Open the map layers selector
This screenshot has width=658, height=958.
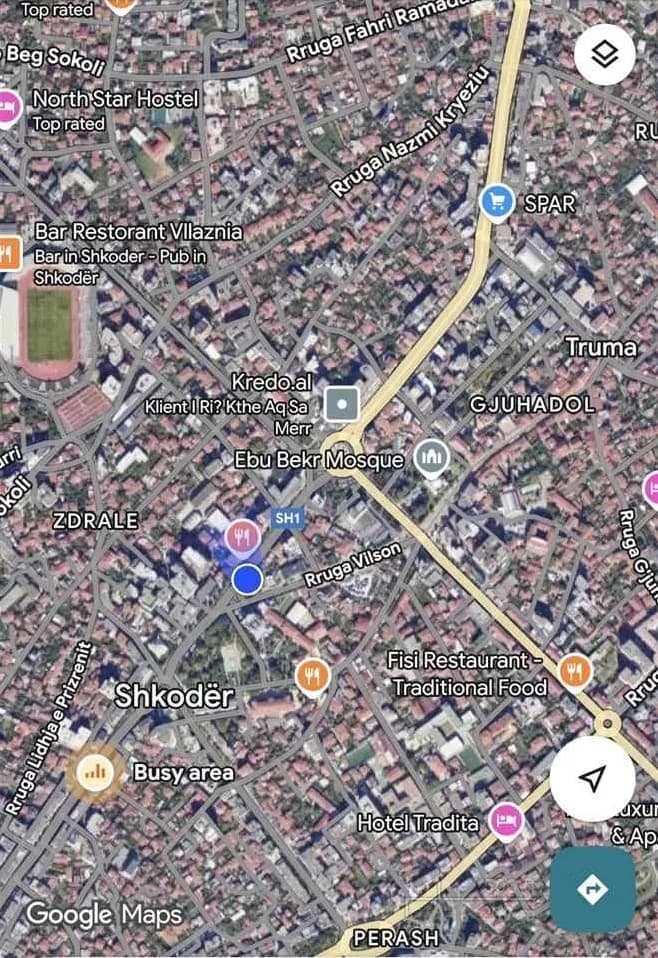604,53
